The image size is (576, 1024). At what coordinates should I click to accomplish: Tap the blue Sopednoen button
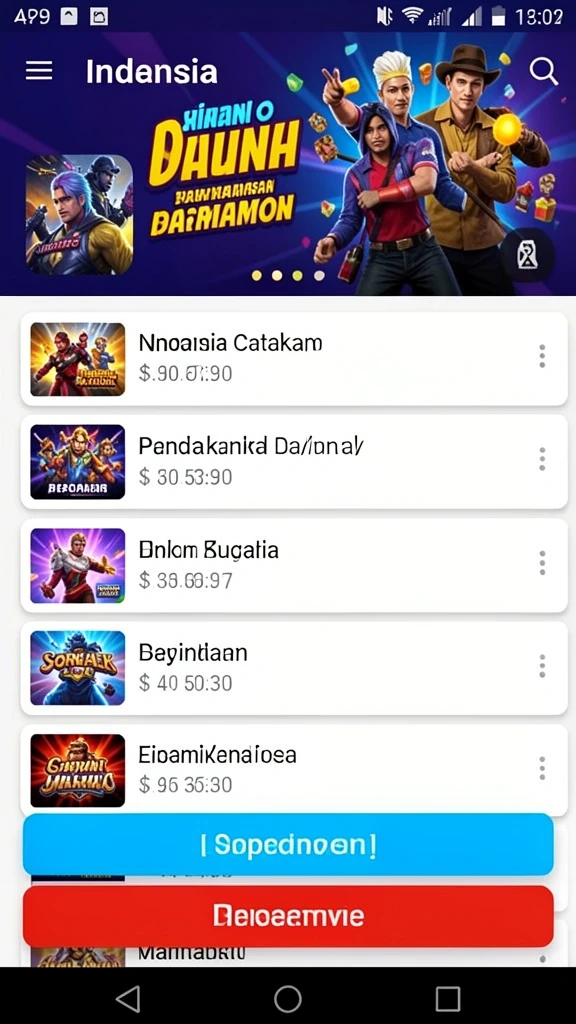tap(288, 844)
